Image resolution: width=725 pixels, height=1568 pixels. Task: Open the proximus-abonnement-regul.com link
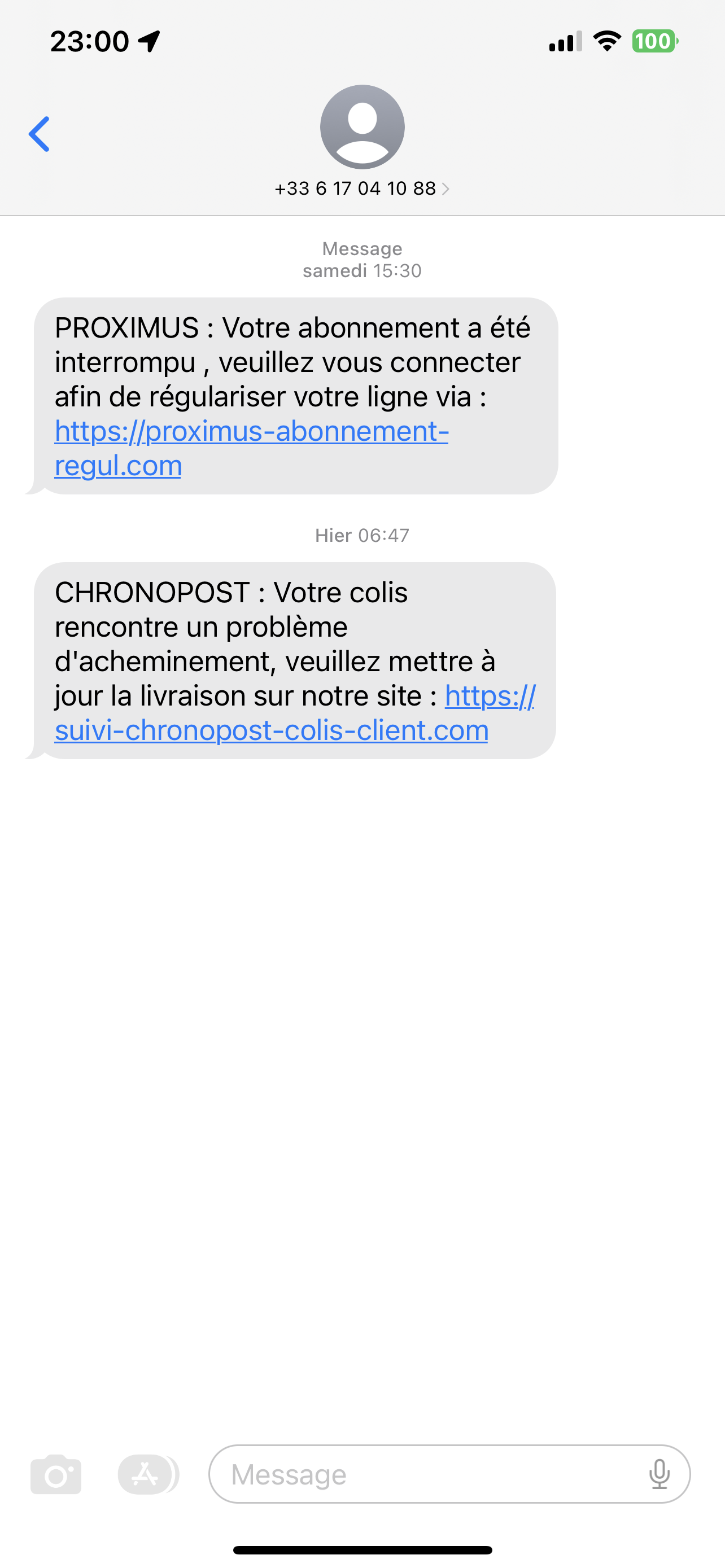pyautogui.click(x=251, y=432)
